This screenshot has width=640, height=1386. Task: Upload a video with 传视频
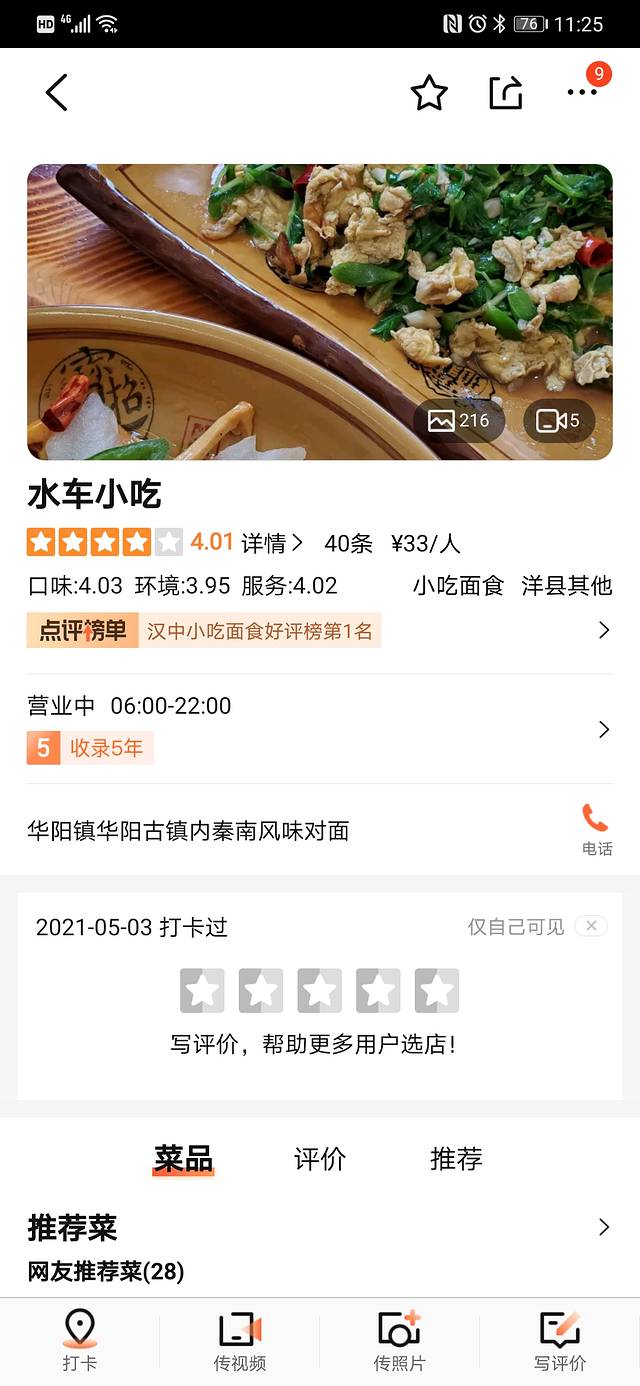240,1341
